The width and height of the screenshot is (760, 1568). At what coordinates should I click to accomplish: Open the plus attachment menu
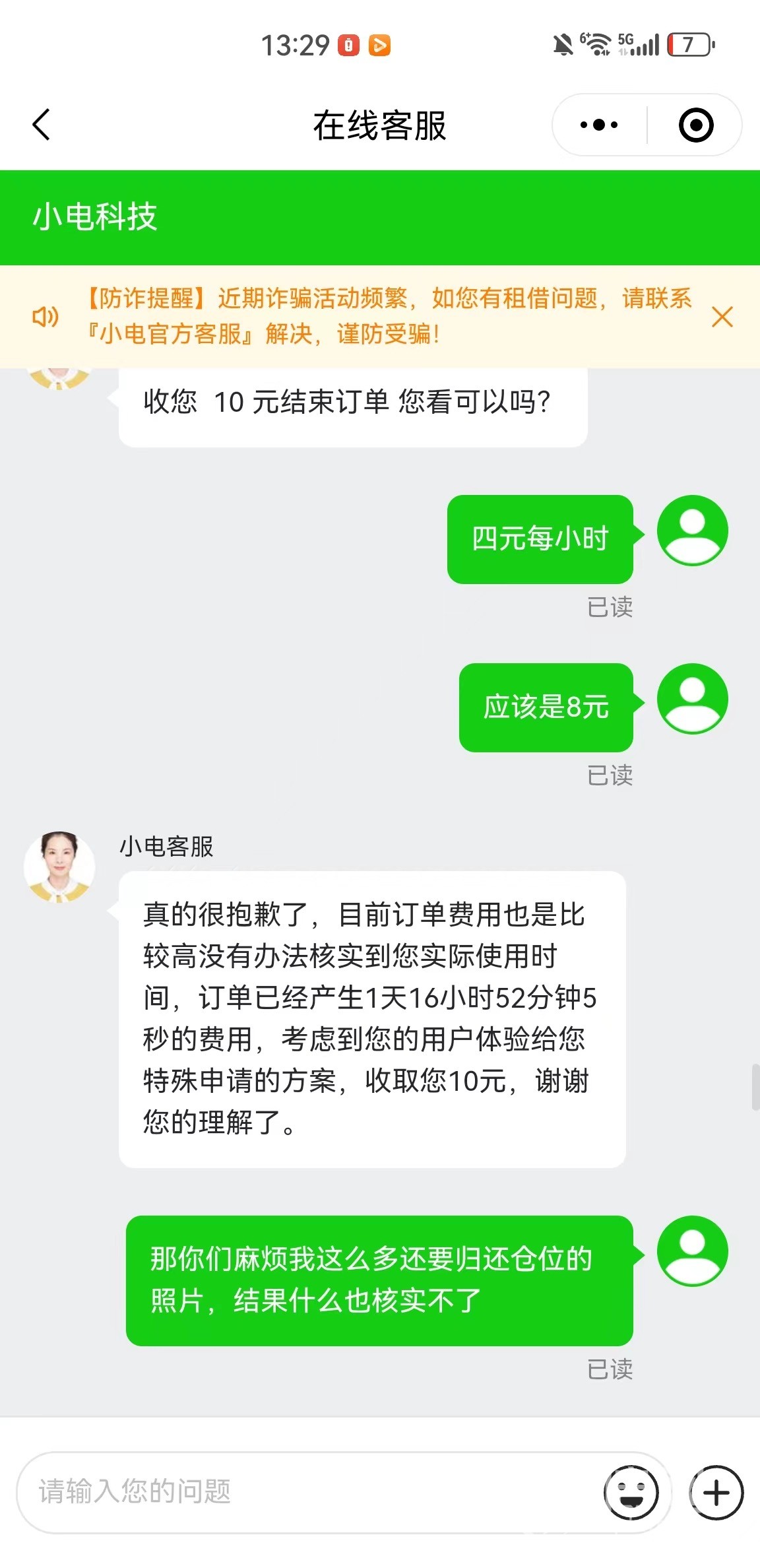point(716,1492)
